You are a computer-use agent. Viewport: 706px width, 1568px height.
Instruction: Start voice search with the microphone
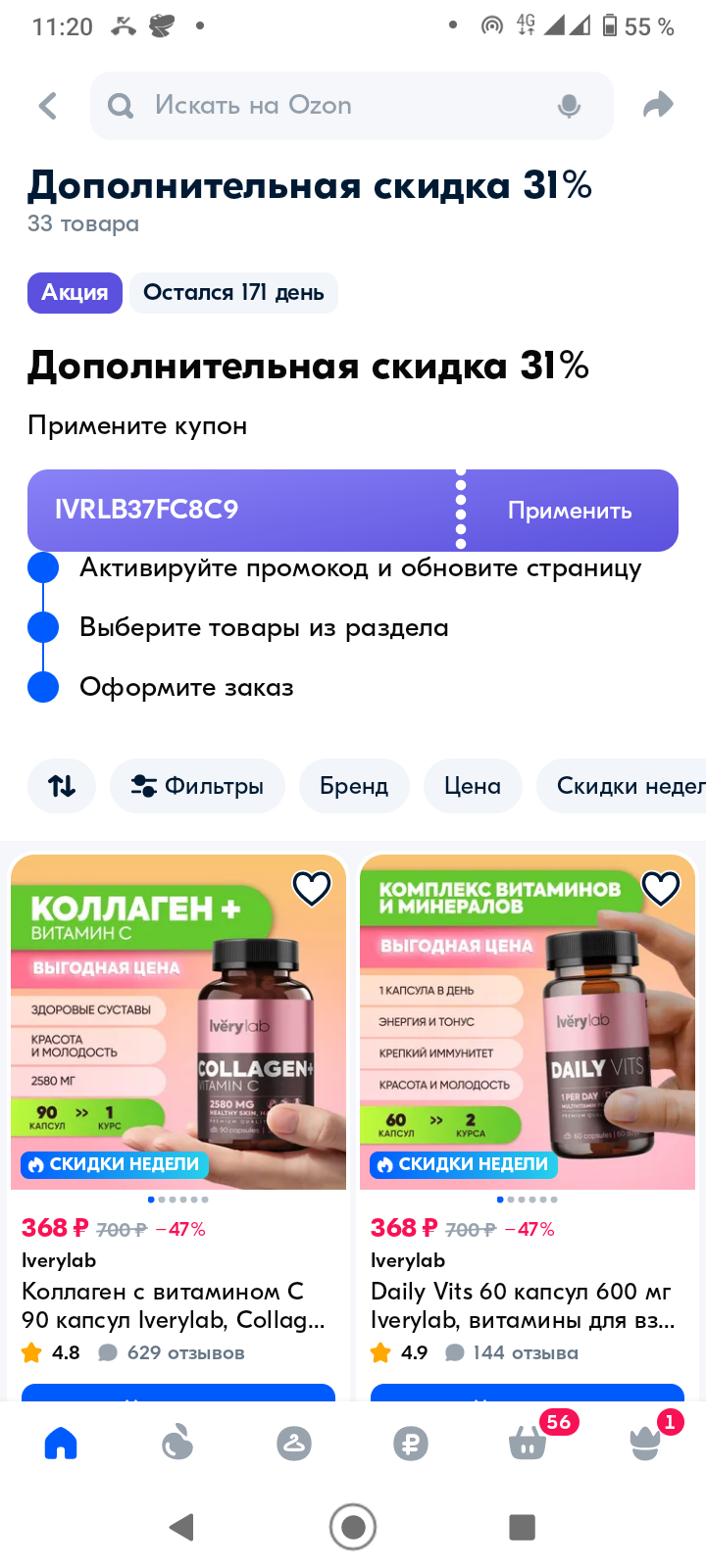[569, 106]
